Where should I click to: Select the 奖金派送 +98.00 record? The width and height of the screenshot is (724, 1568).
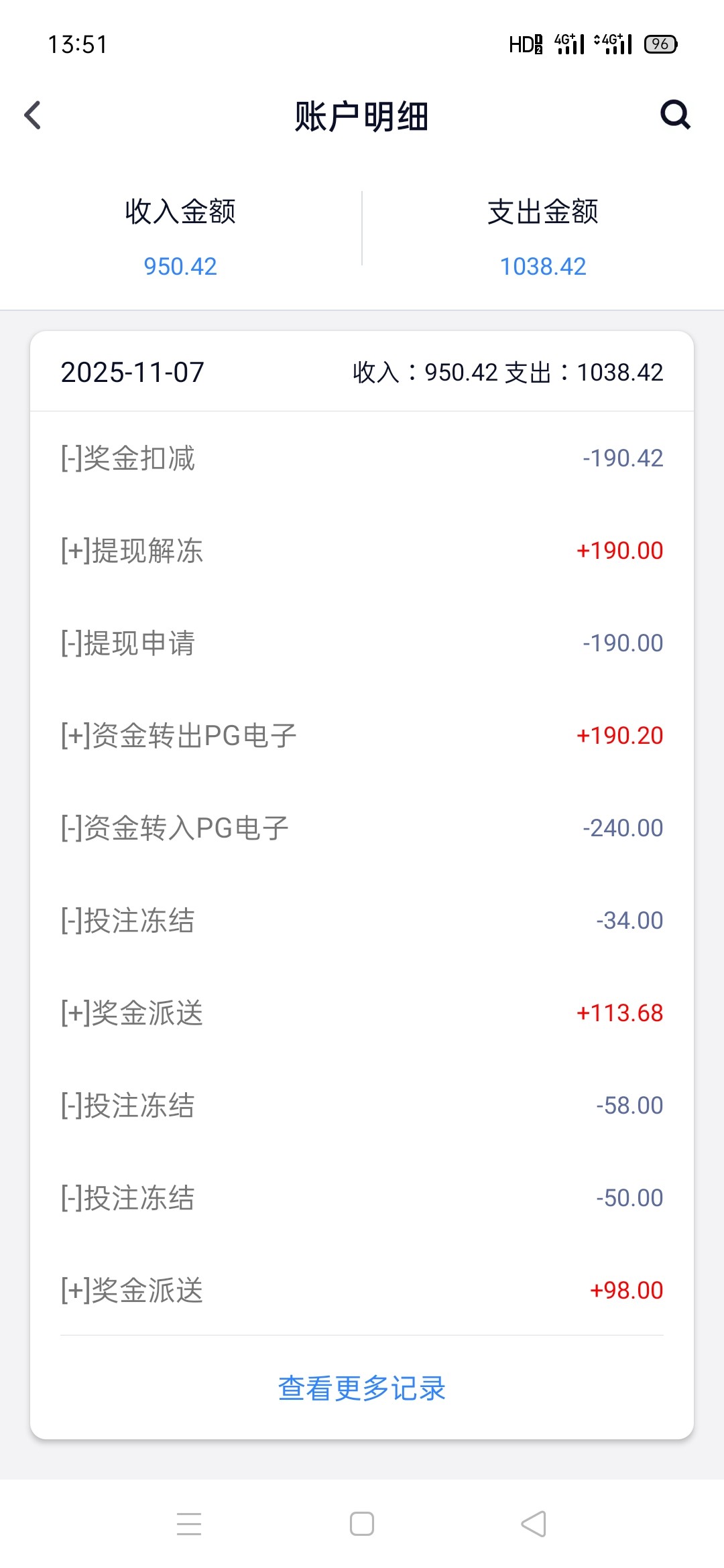click(x=362, y=1290)
